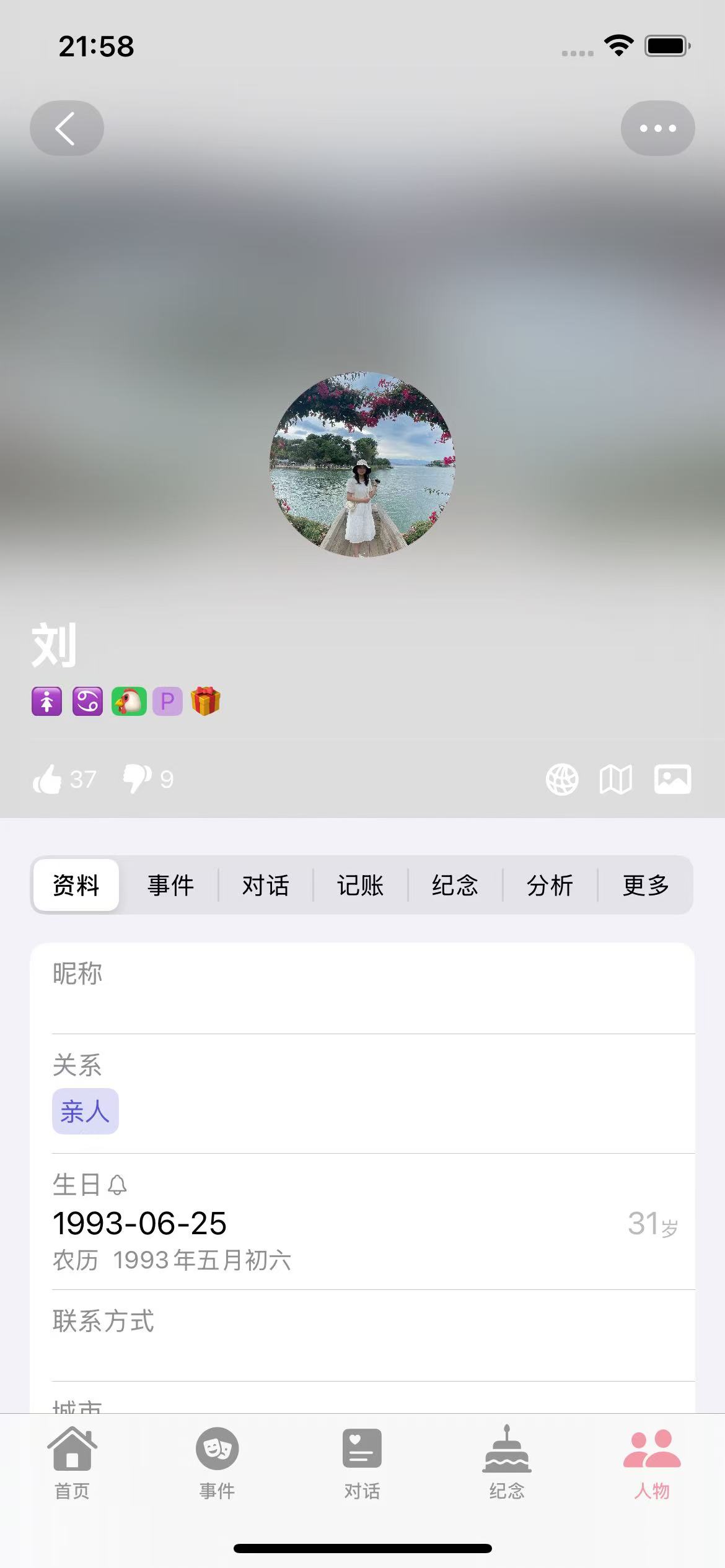Switch to the 记账 segment
The height and width of the screenshot is (1568, 725).
pos(361,885)
